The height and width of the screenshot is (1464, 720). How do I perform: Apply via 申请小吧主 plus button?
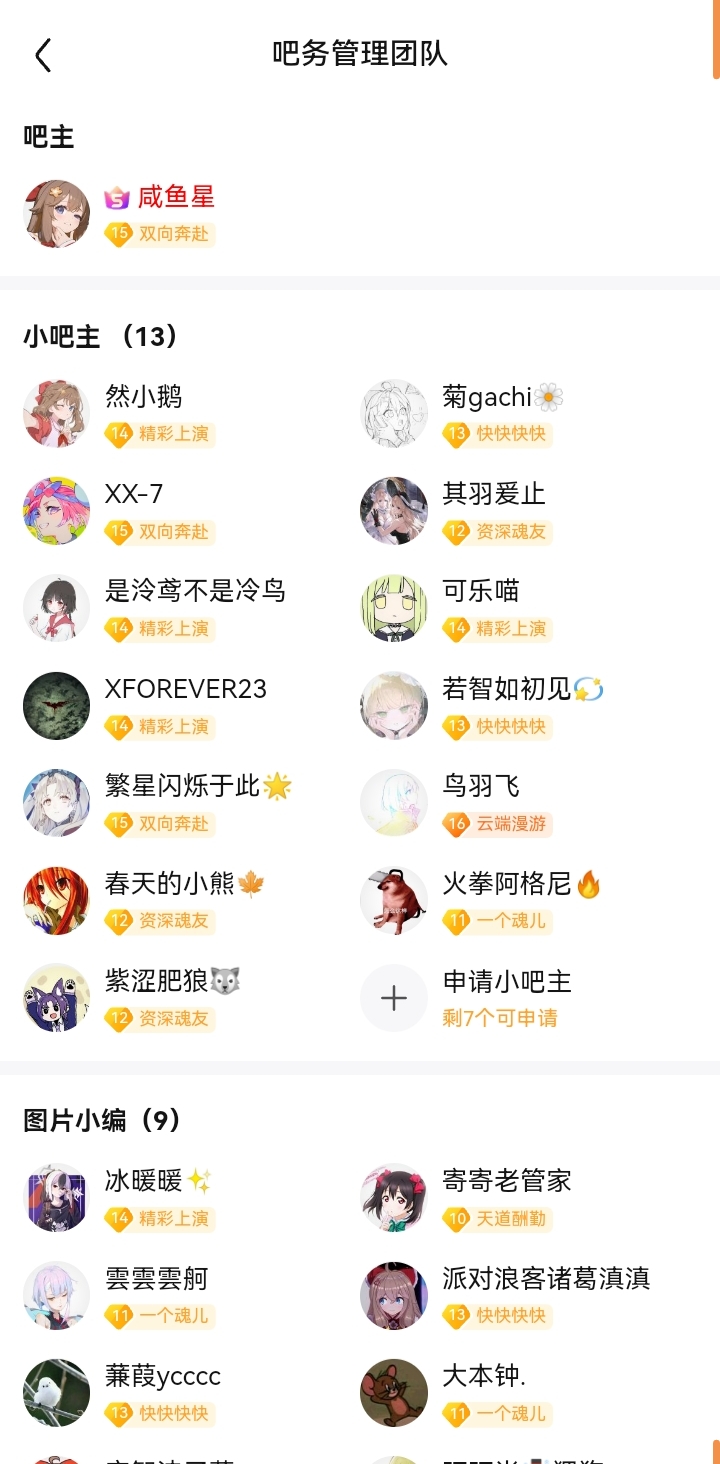[394, 998]
